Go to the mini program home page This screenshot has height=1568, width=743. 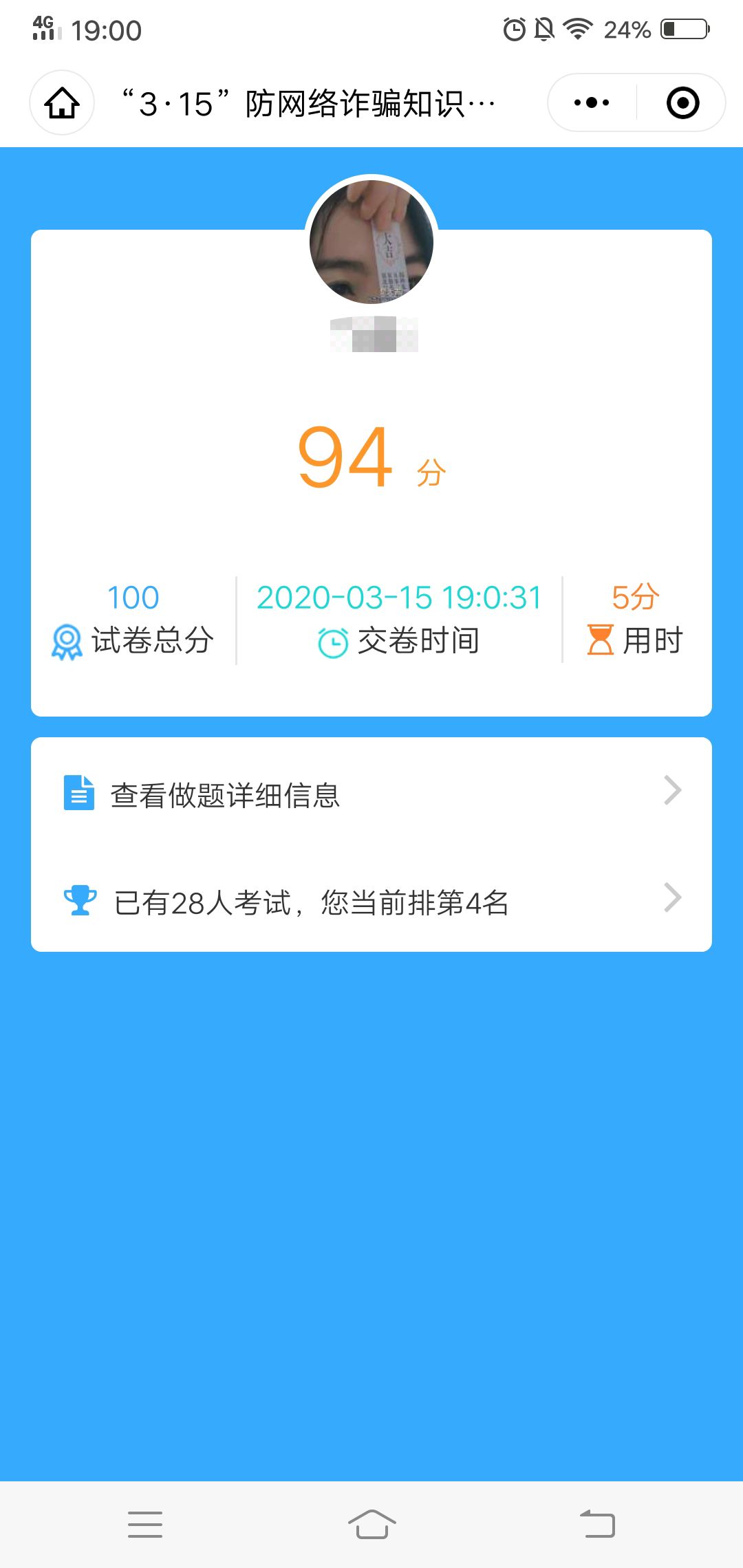click(x=62, y=103)
